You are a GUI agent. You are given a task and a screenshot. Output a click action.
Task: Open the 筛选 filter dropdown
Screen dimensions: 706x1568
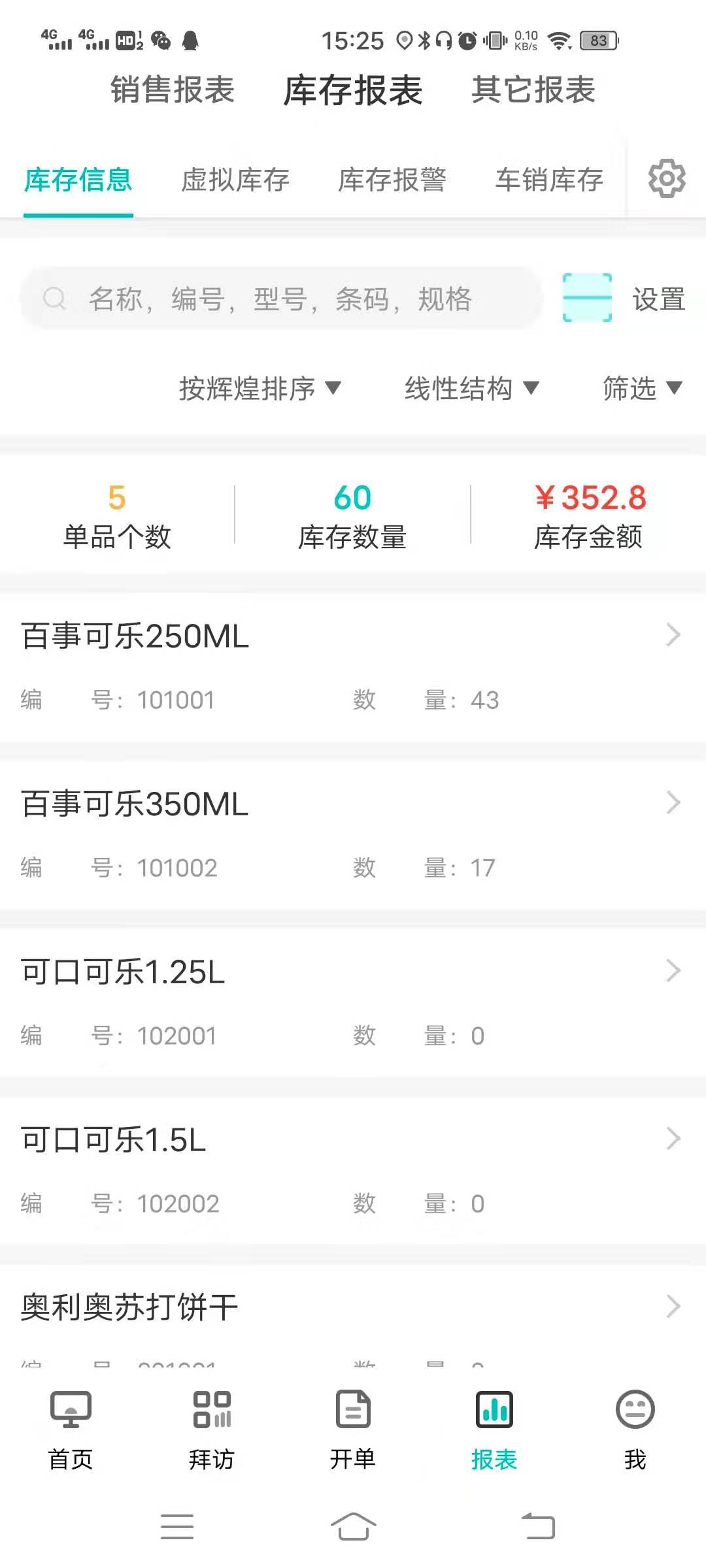641,388
